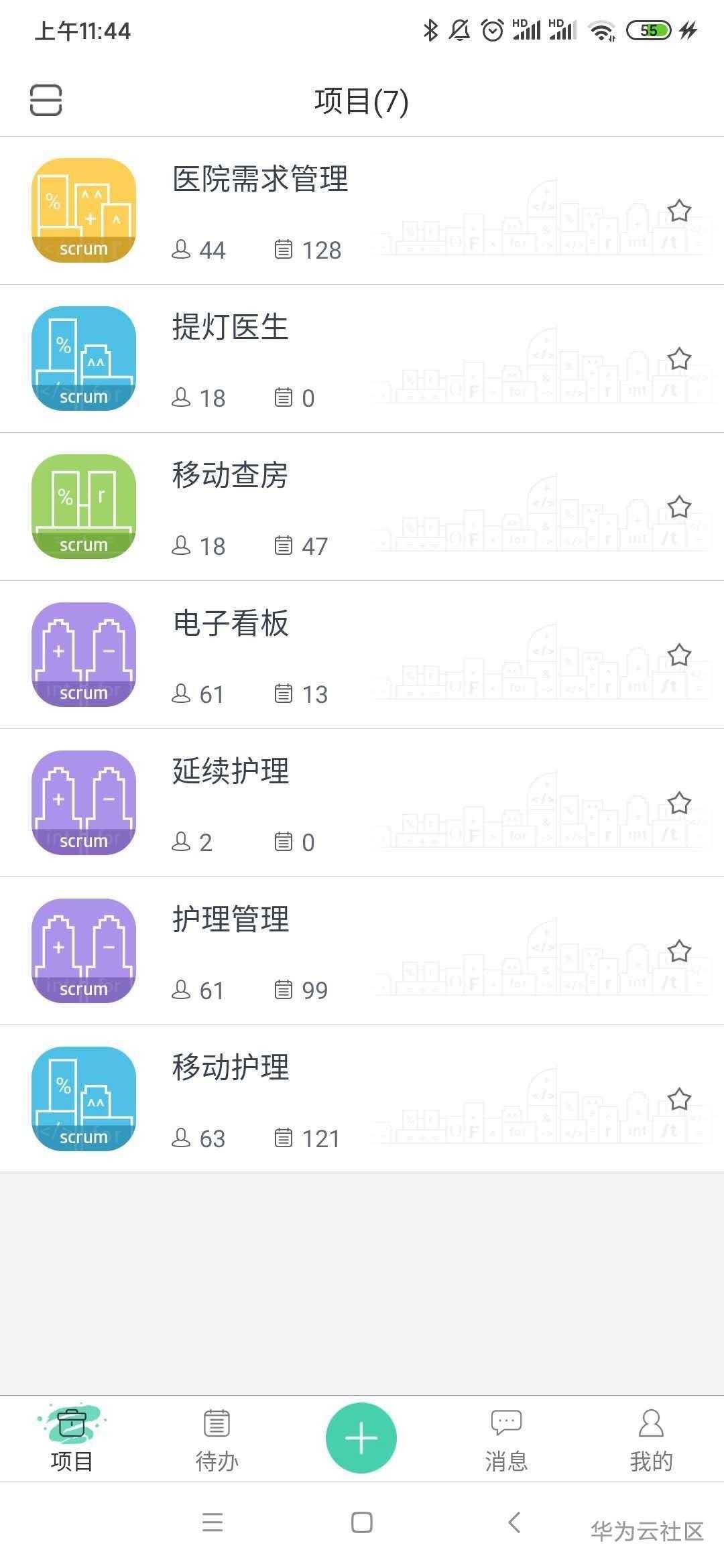Mark 电子看板 as a favorite
Viewport: 724px width, 1568px height.
point(679,655)
